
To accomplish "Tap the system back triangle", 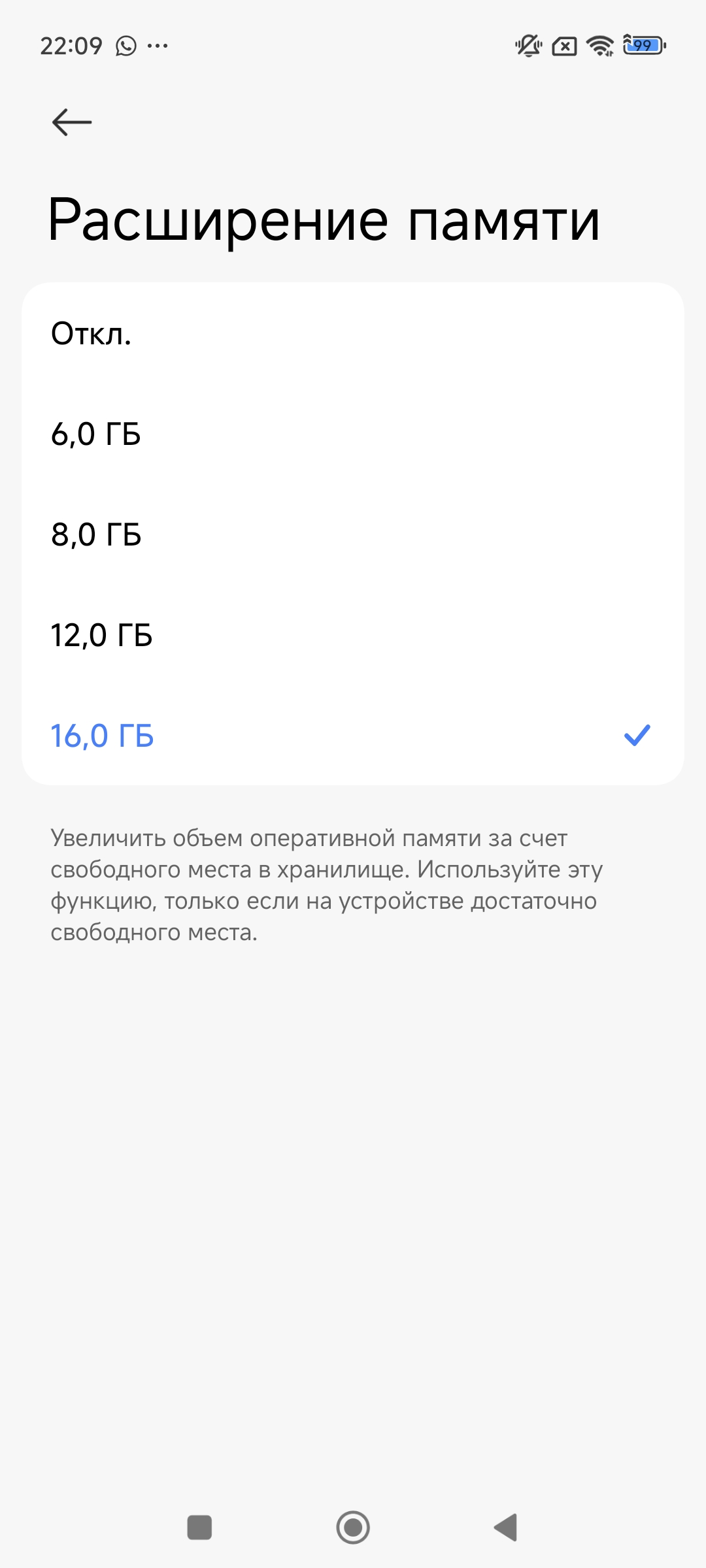I will point(506,1527).
